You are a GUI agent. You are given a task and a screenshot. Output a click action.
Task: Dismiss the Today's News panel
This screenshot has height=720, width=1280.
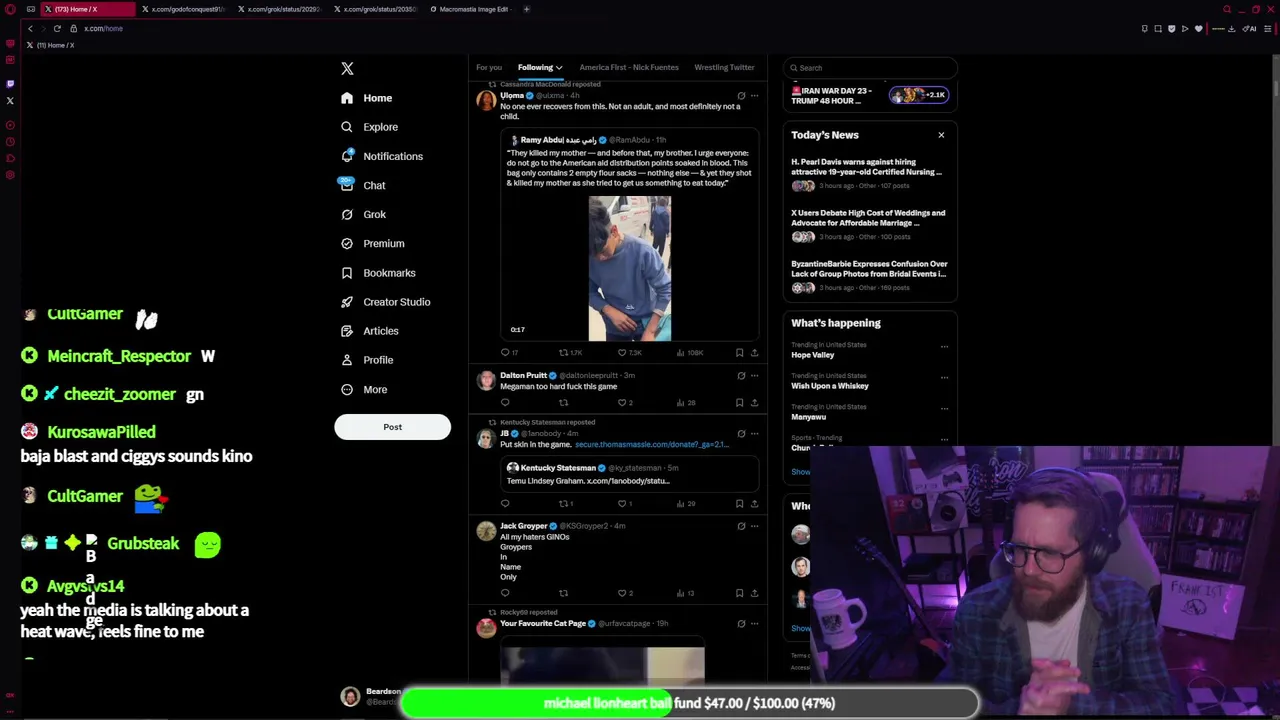point(941,135)
